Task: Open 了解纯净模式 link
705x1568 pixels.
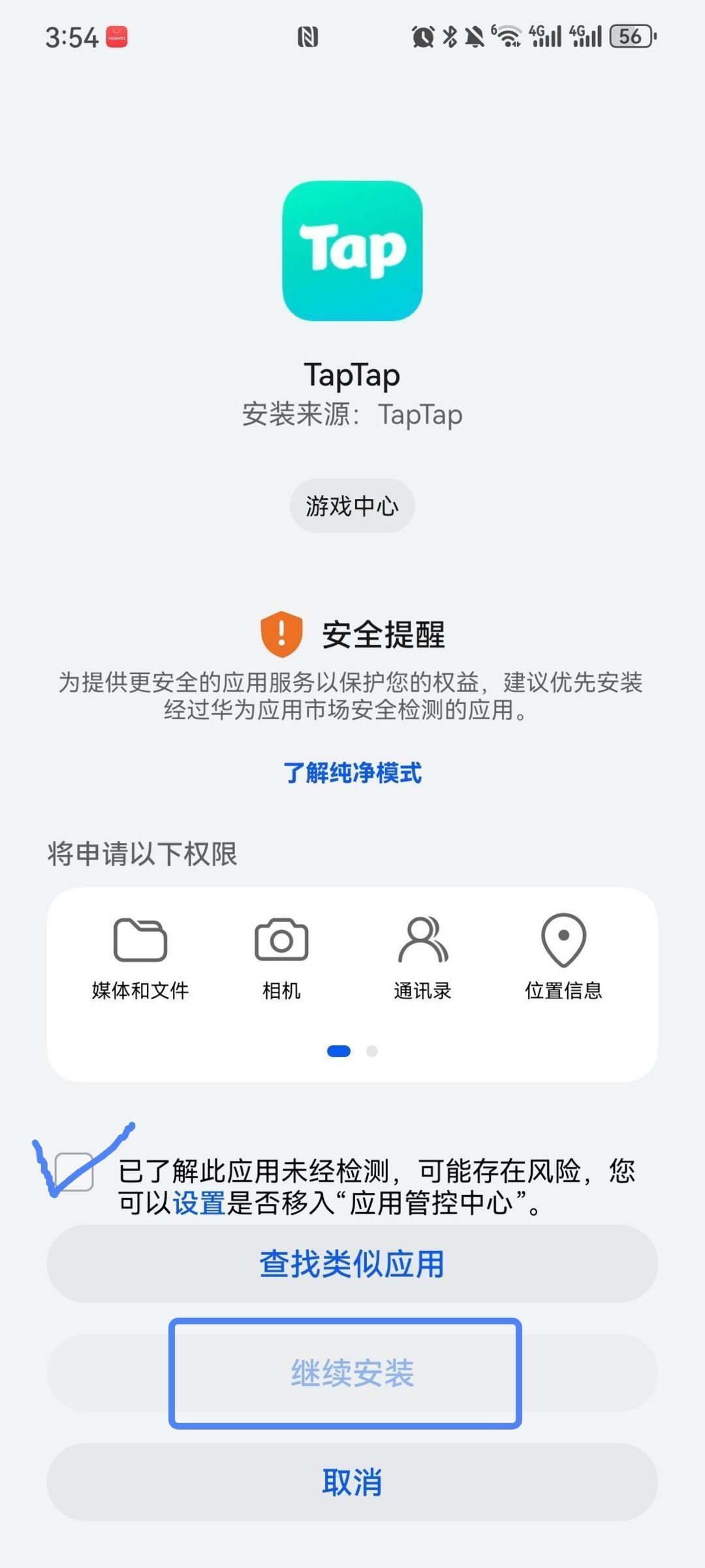Action: coord(352,773)
